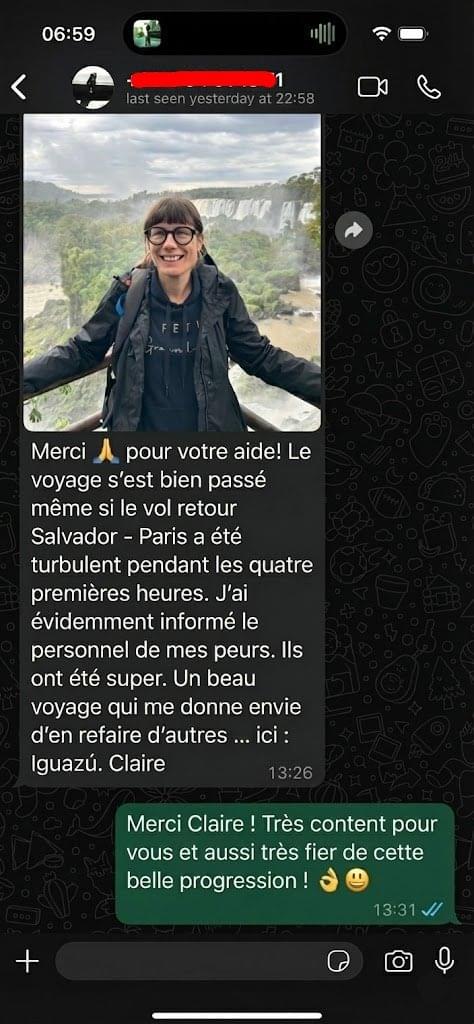The width and height of the screenshot is (474, 1024).
Task: Open the received waterfall photo
Action: click(172, 273)
